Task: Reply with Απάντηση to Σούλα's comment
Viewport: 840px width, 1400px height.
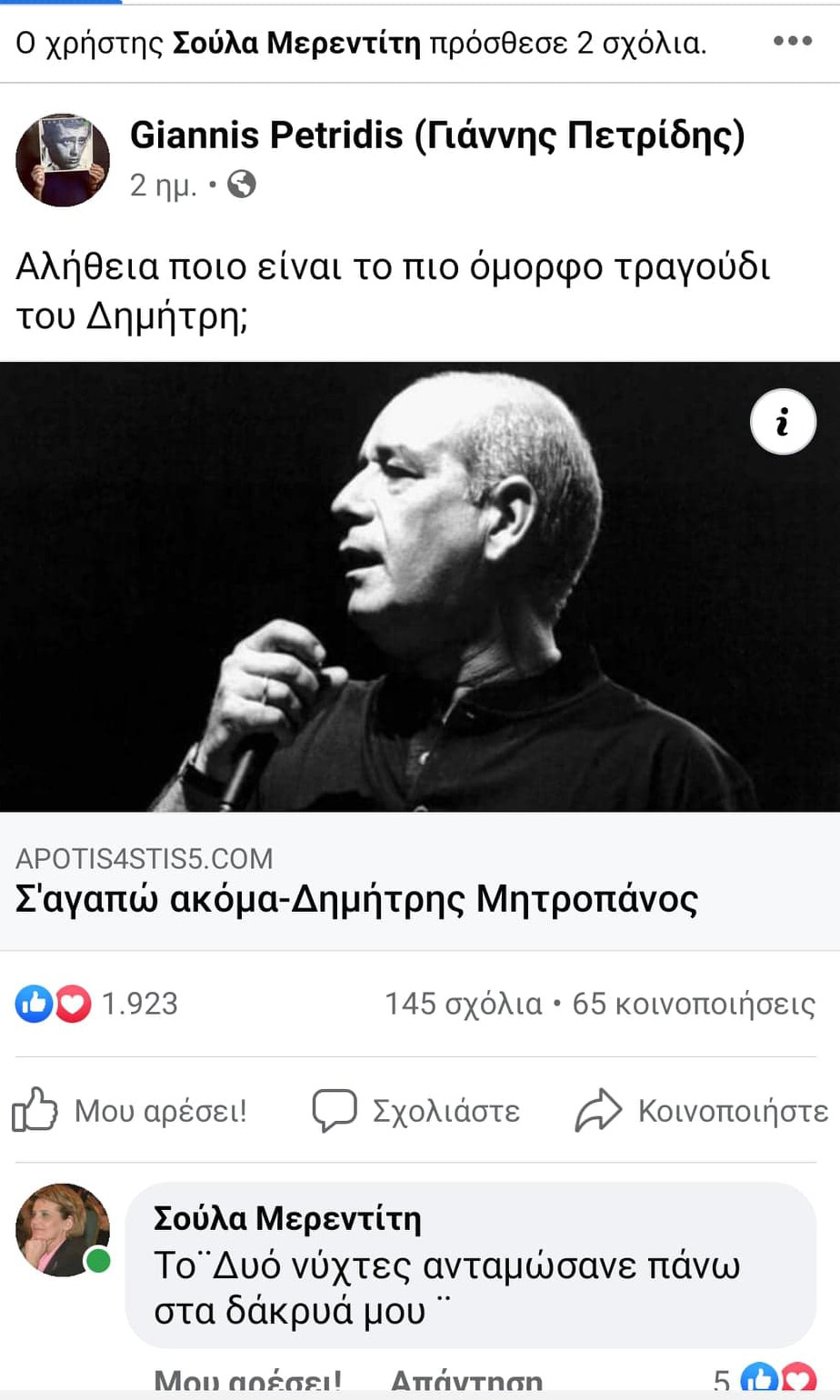Action: [x=465, y=1383]
